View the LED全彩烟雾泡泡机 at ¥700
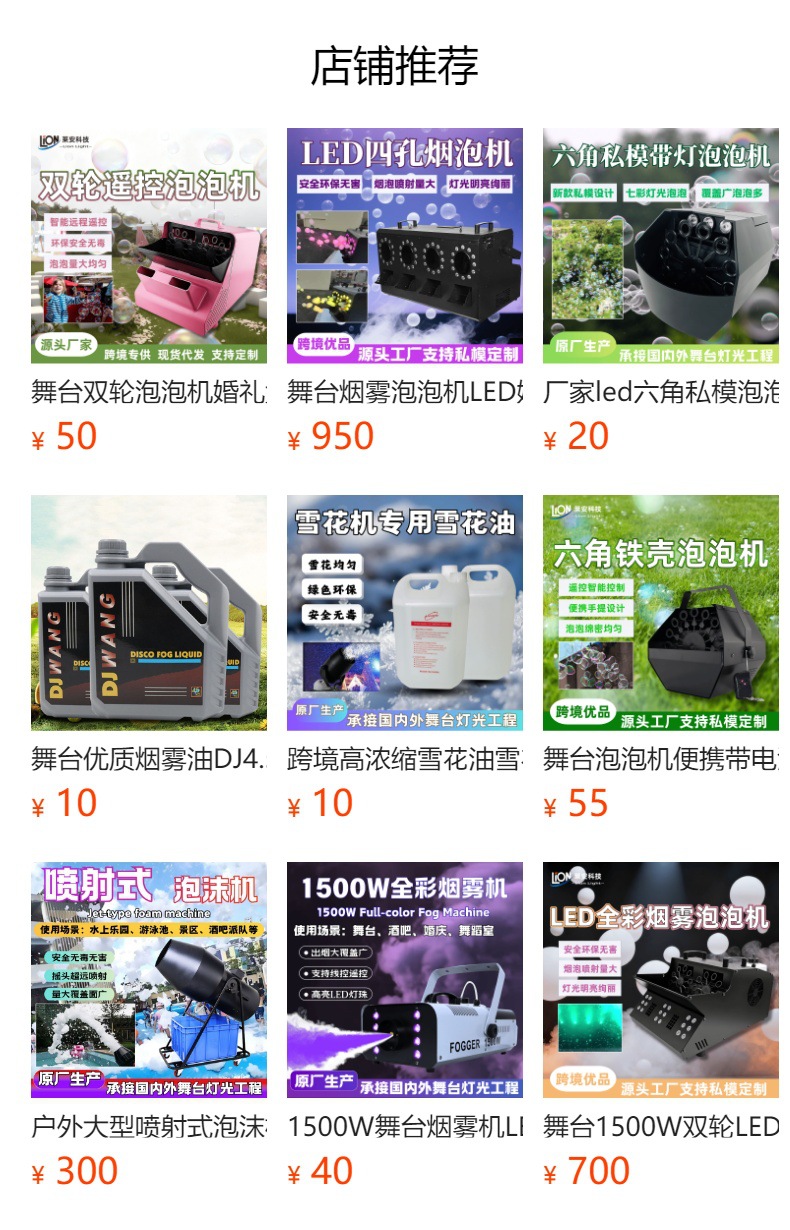 click(660, 980)
